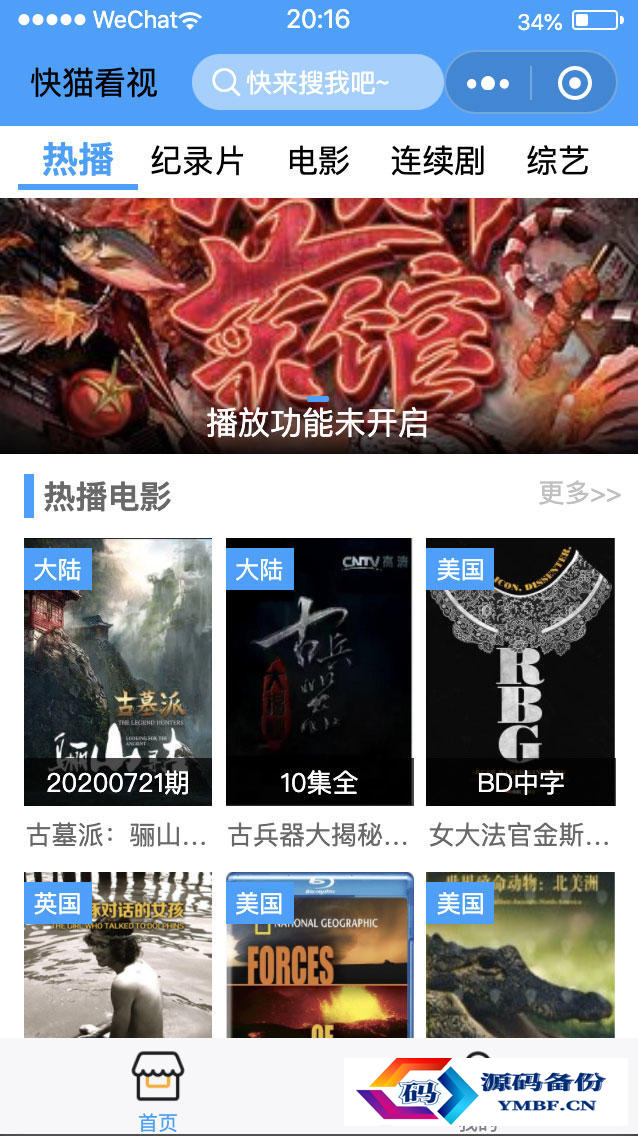Go to the 首页 bottom tab
The width and height of the screenshot is (638, 1136).
pyautogui.click(x=158, y=1091)
